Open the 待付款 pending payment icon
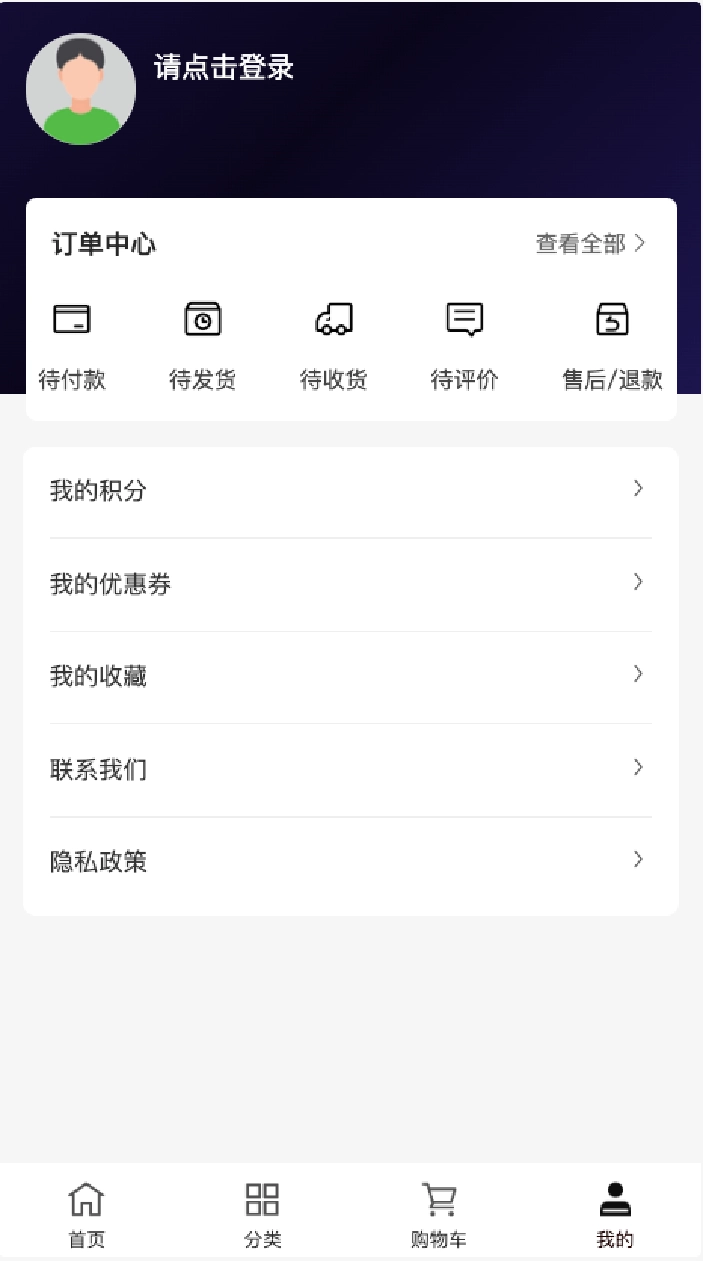Screen dimensions: 720x1280 [71, 318]
